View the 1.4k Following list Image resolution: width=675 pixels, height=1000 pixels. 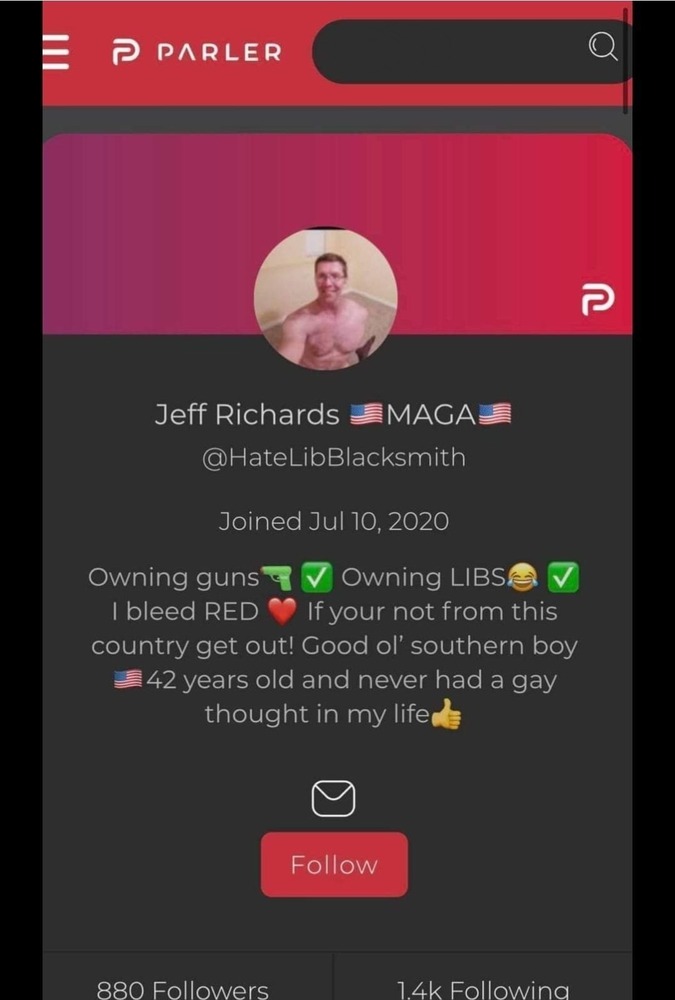(x=483, y=988)
